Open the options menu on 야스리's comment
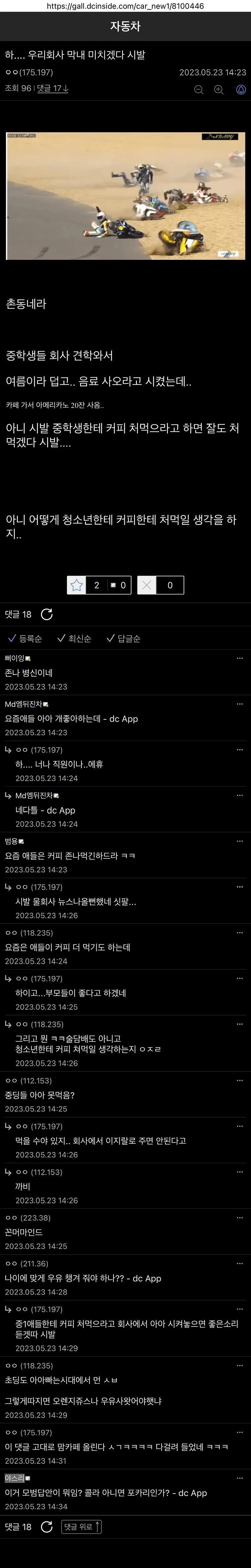This screenshot has width=251, height=1568. pos(239,1478)
